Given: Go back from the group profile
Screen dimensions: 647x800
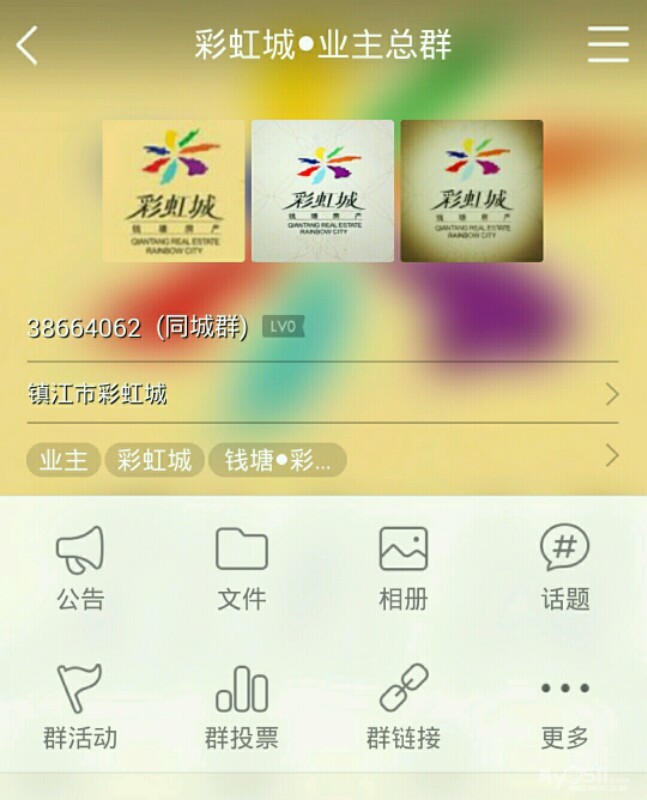Looking at the screenshot, I should click(27, 46).
